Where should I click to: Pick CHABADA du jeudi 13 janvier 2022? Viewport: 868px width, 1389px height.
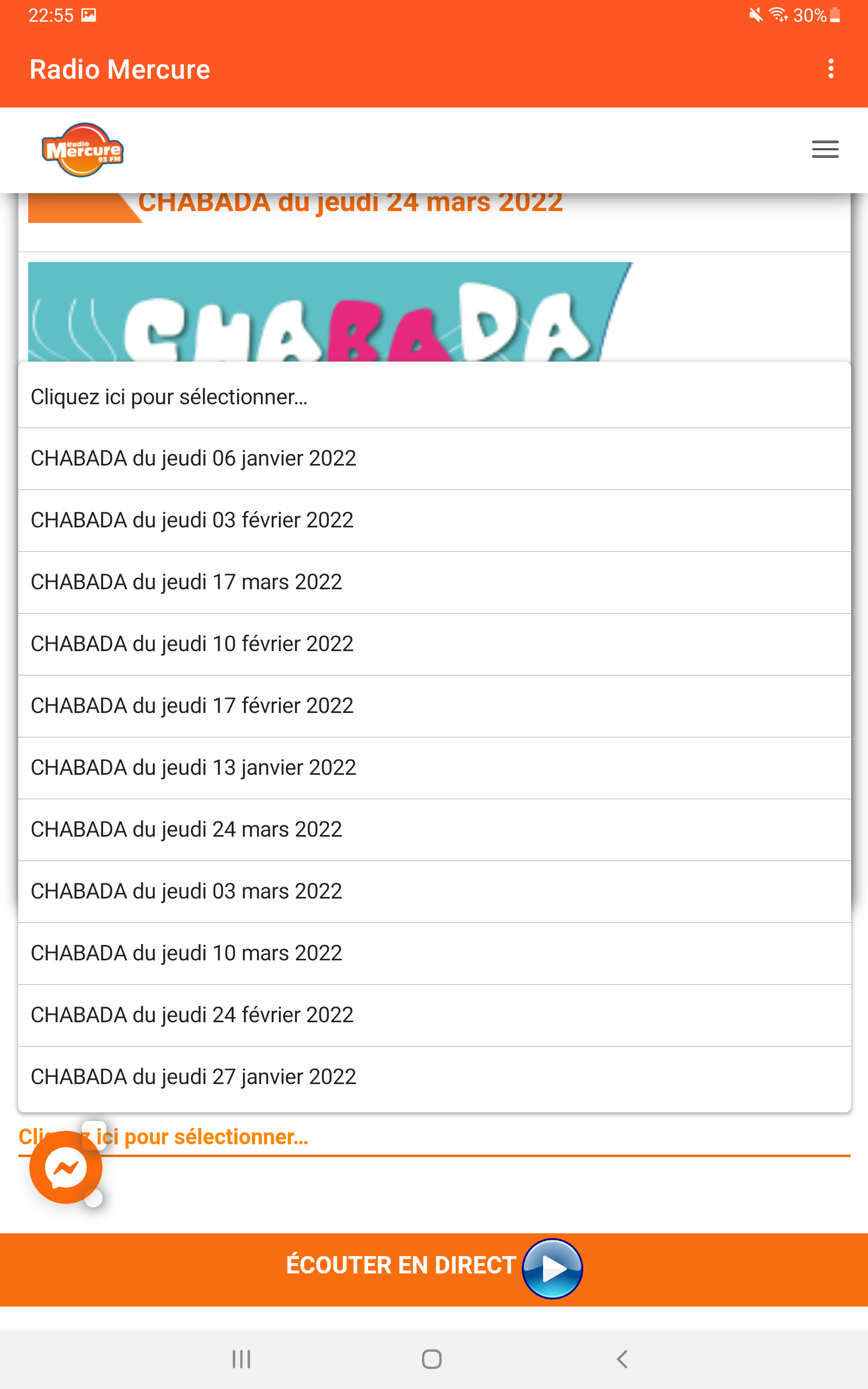[x=434, y=768]
